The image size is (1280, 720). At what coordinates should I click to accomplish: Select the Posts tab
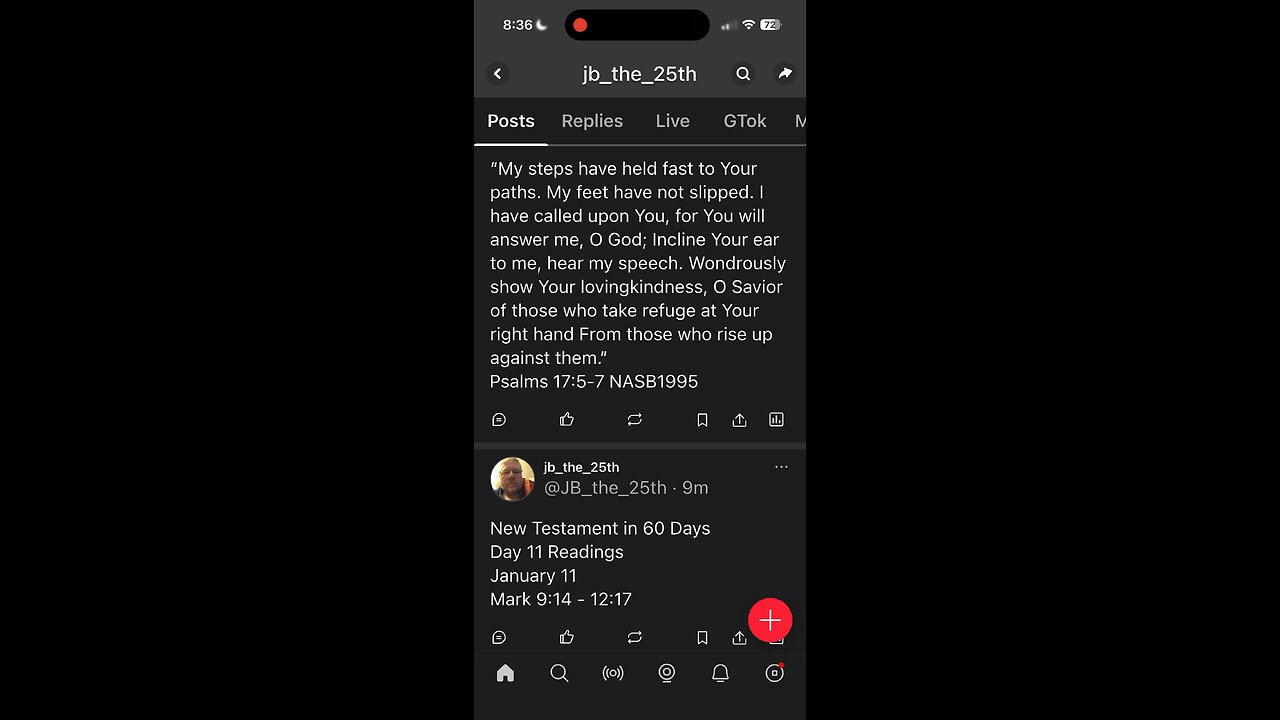point(511,121)
